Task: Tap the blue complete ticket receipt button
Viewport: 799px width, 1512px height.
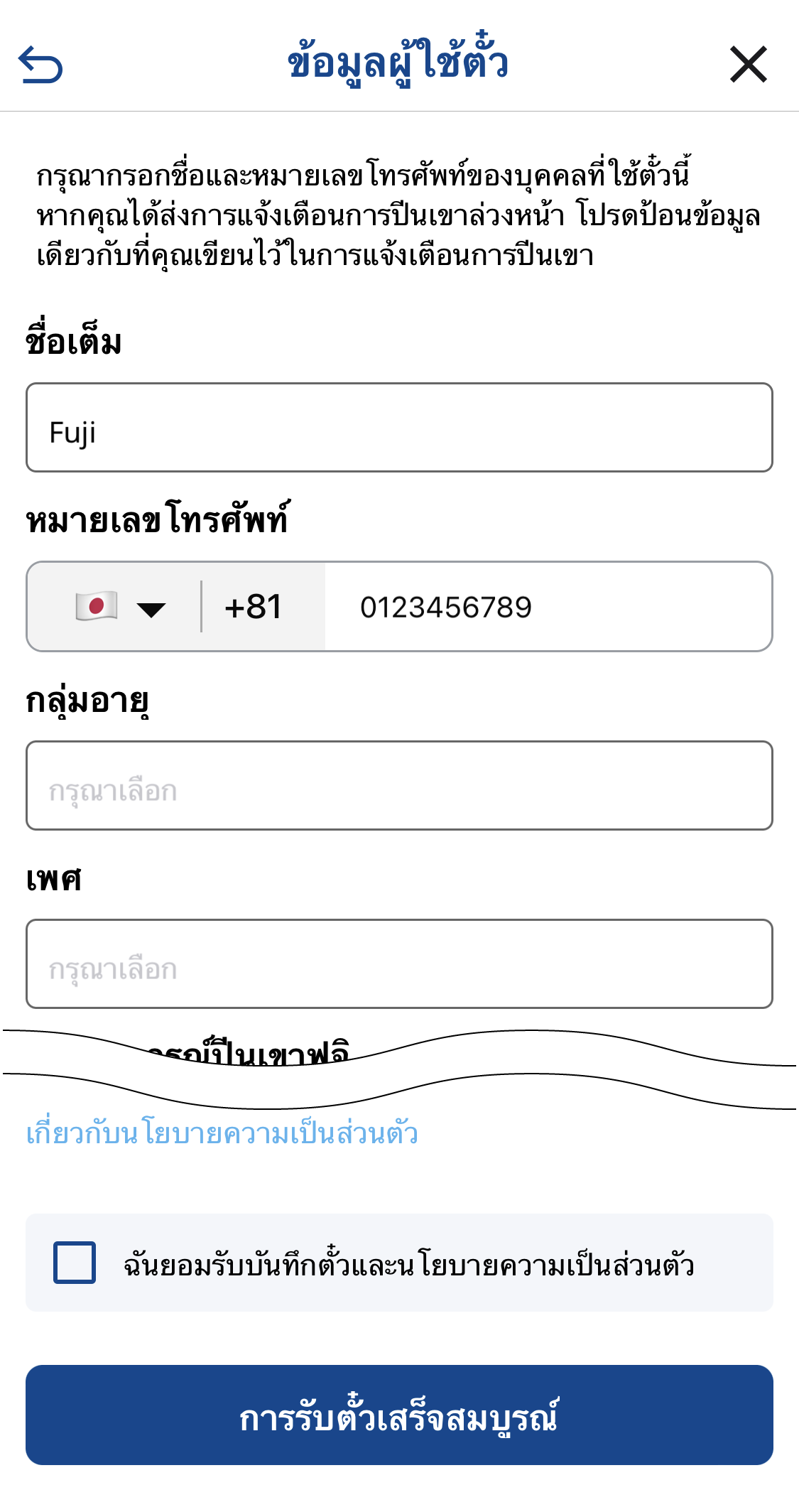Action: [399, 1415]
